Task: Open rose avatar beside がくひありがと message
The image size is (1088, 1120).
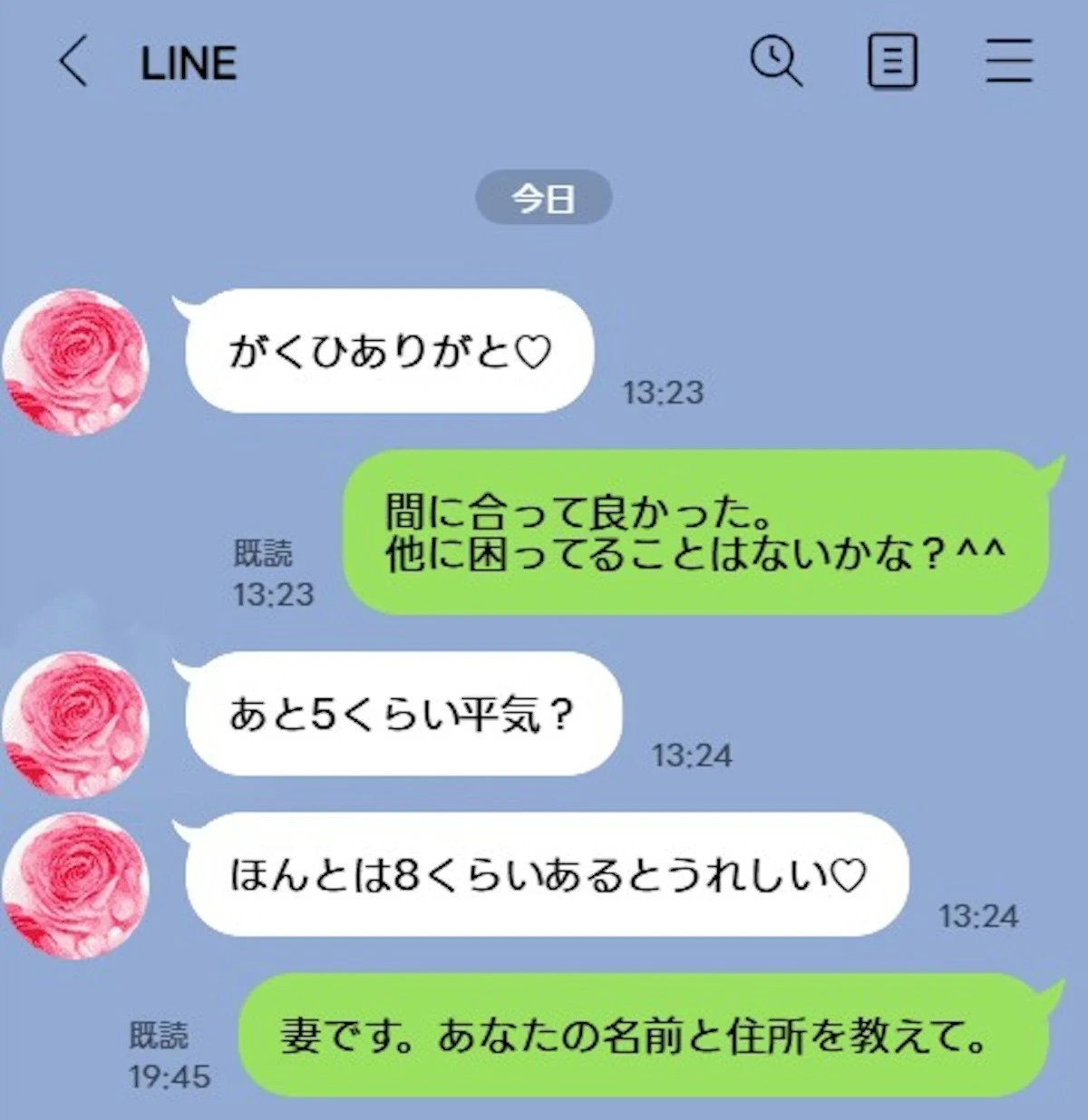Action: pyautogui.click(x=77, y=361)
